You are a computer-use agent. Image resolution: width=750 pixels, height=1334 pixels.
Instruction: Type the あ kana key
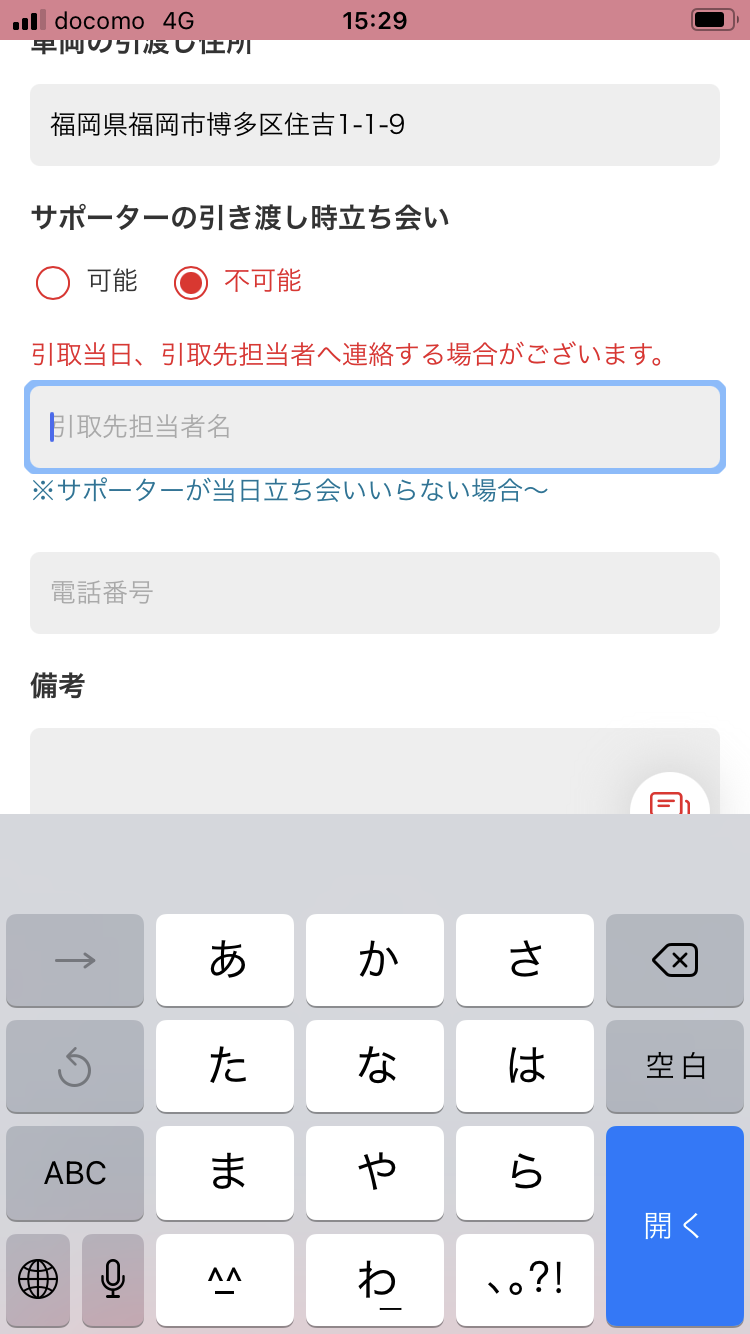click(225, 960)
